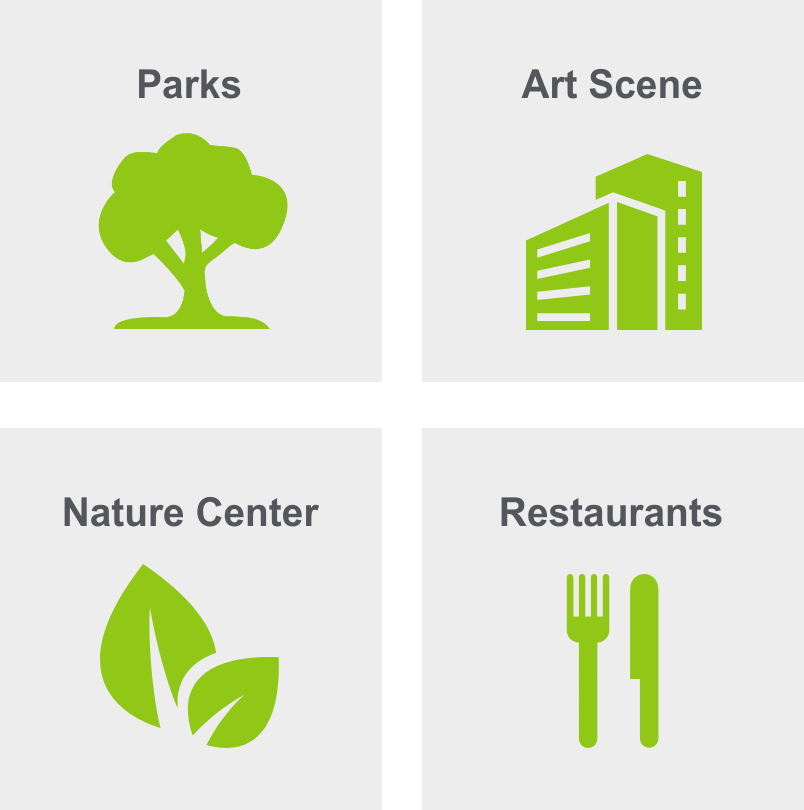Select the Art Scene category
Viewport: 804px width, 810px height.
point(612,190)
